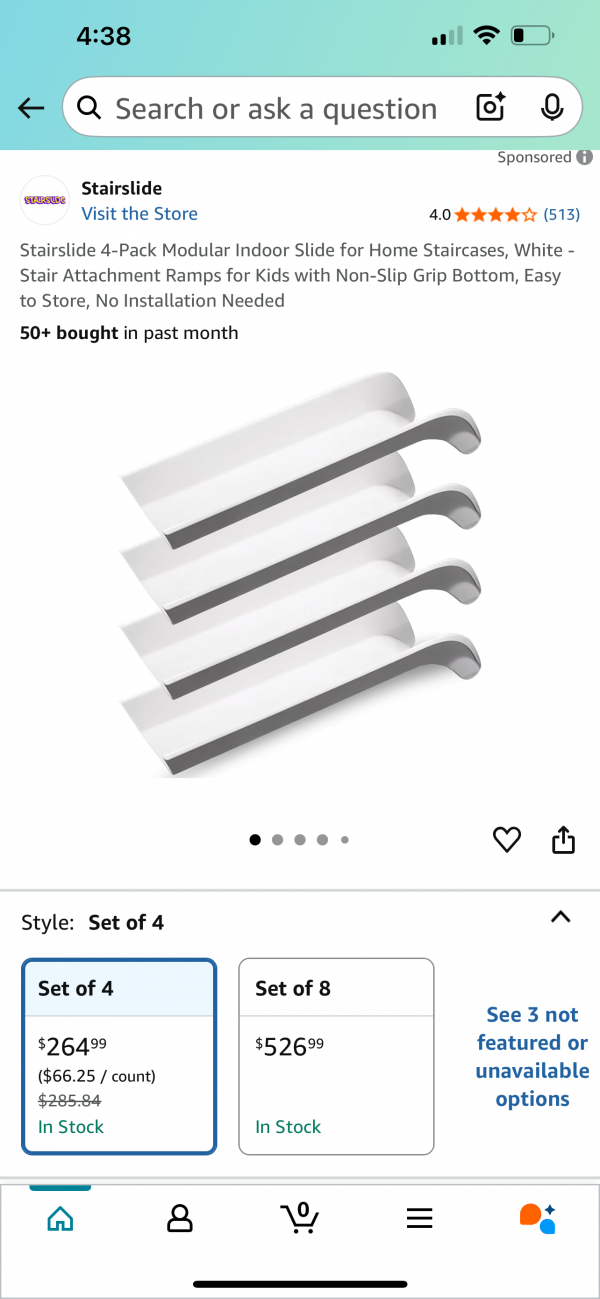The width and height of the screenshot is (600, 1299).
Task: Open the account profile tab
Action: (x=180, y=1217)
